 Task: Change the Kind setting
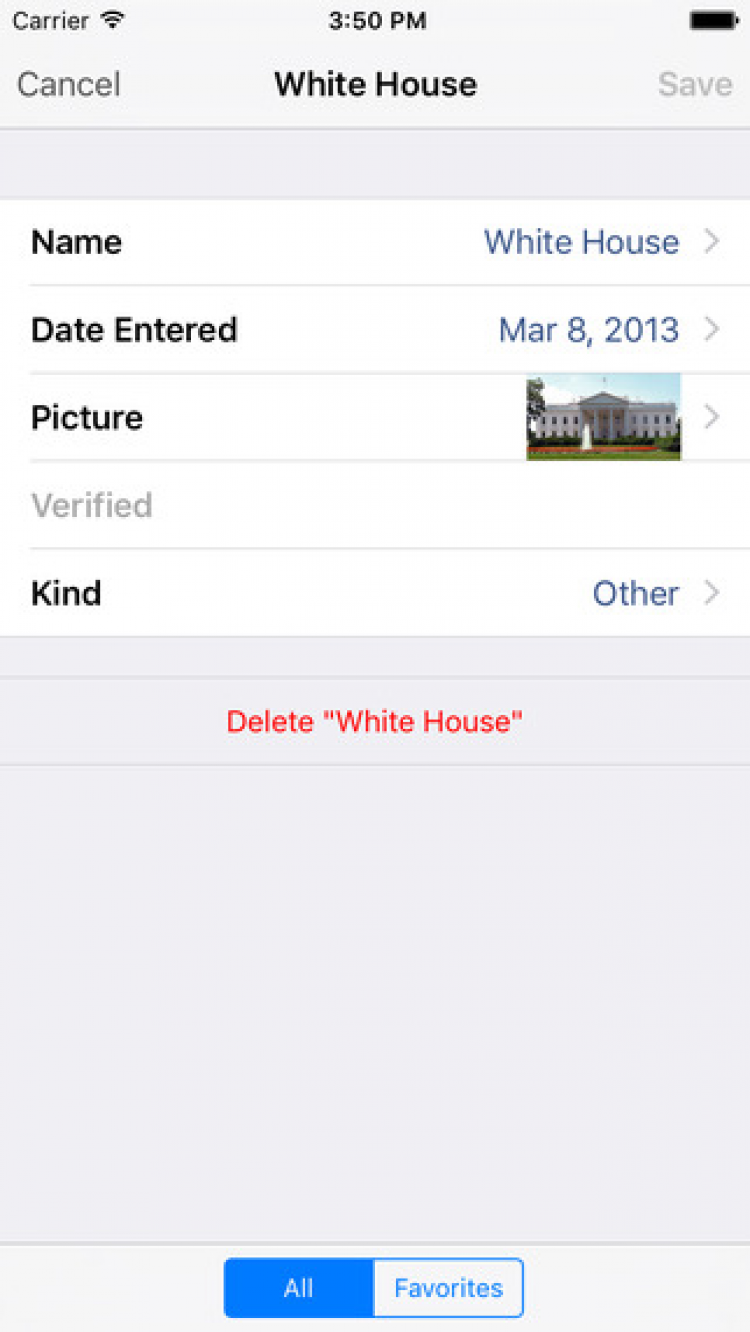pyautogui.click(x=375, y=593)
